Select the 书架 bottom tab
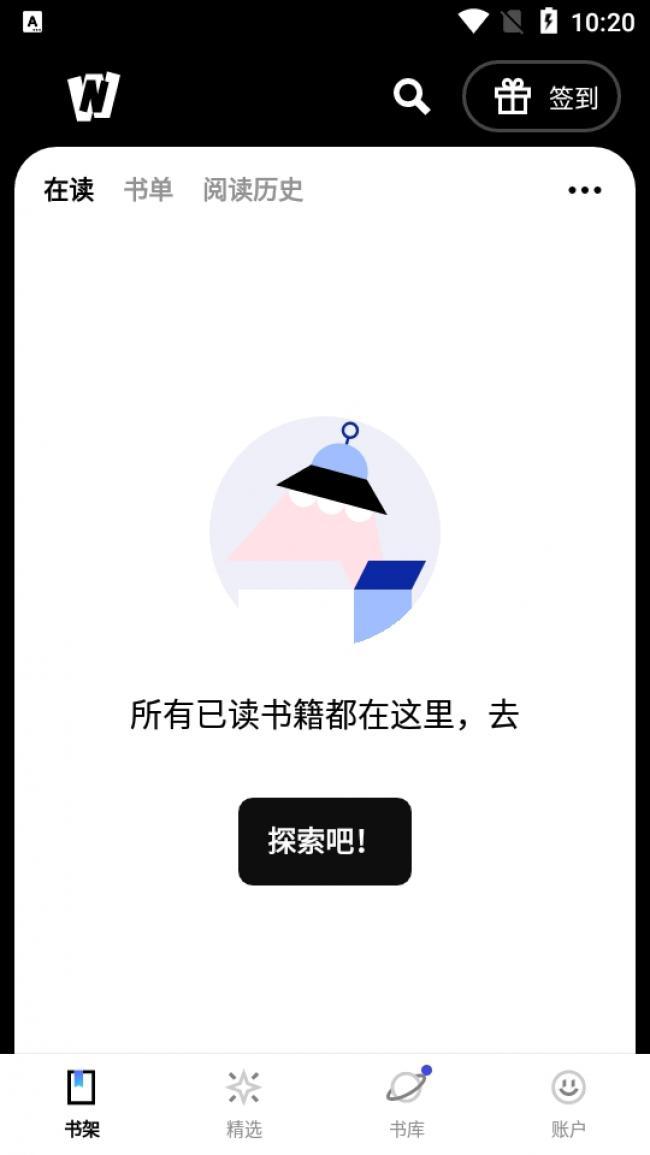This screenshot has width=650, height=1155. pos(82,1103)
